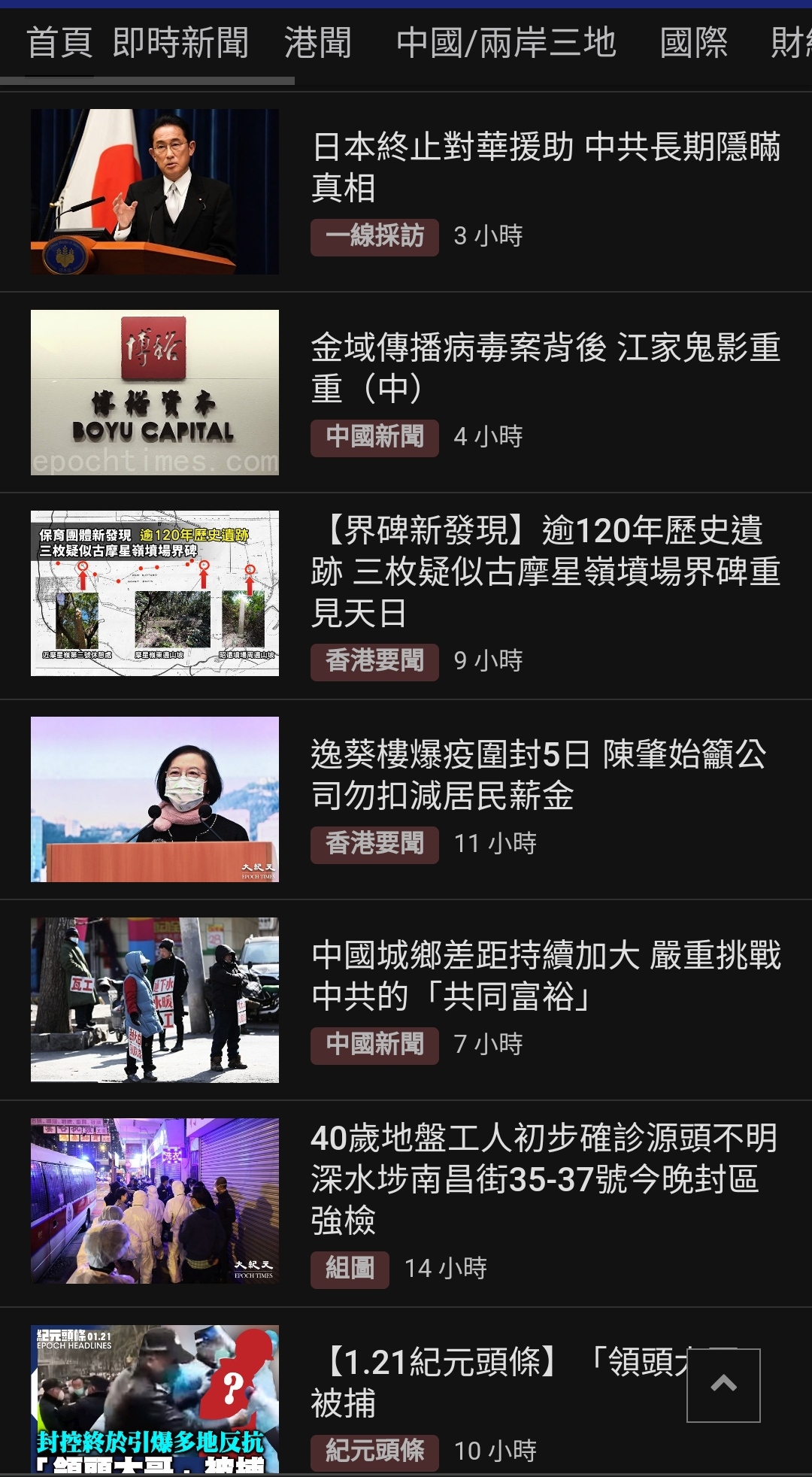Tap 香港要聞 tag under the 逸葵樓 article
This screenshot has height=1477, width=812.
tap(374, 845)
